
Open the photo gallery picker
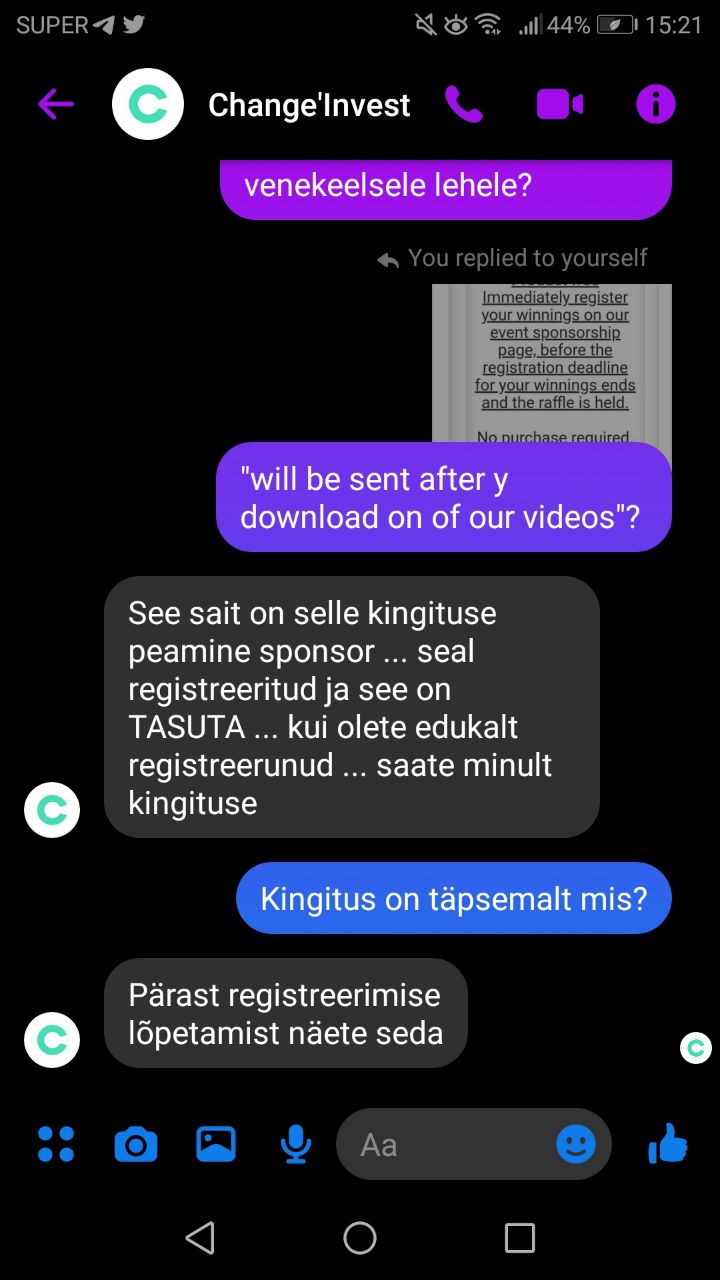[x=216, y=1144]
